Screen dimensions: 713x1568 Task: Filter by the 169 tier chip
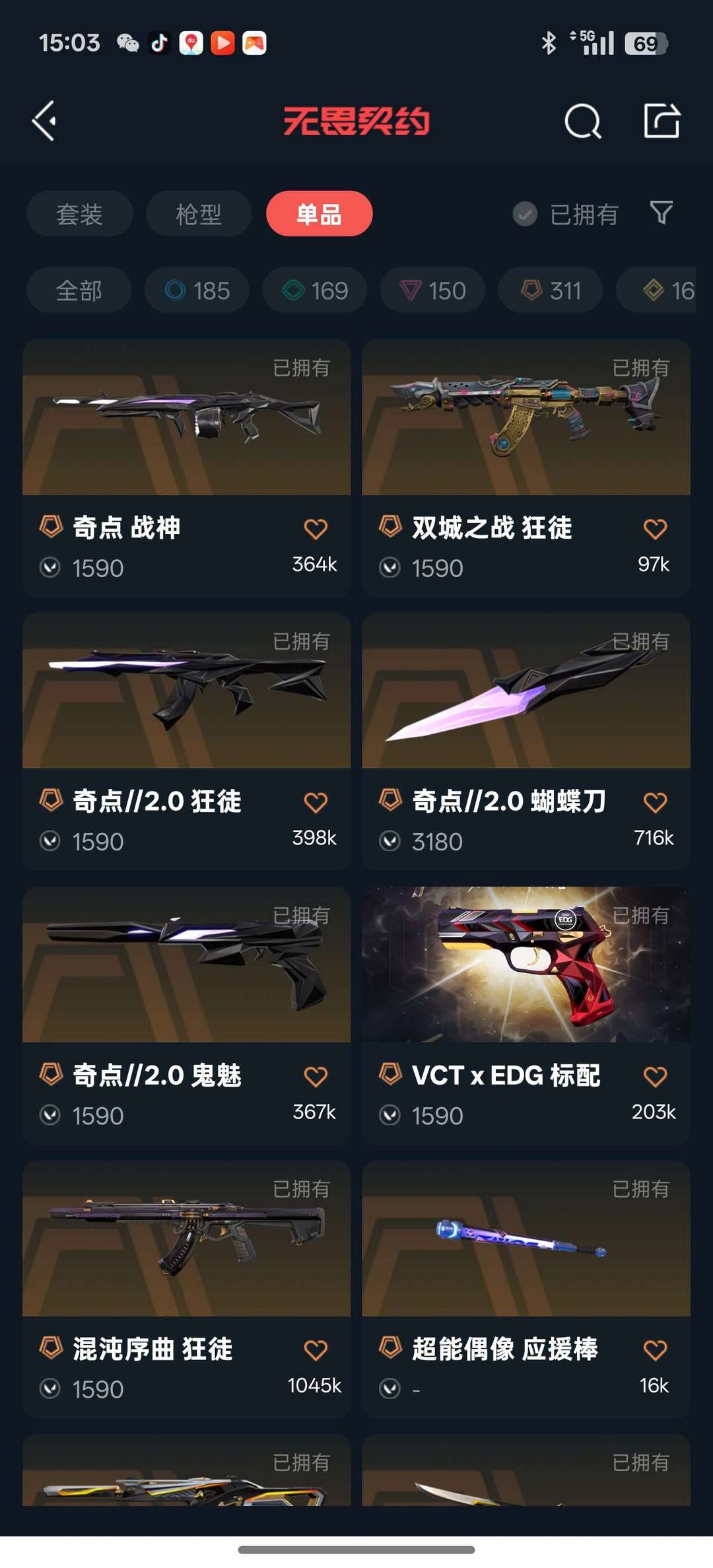[314, 290]
